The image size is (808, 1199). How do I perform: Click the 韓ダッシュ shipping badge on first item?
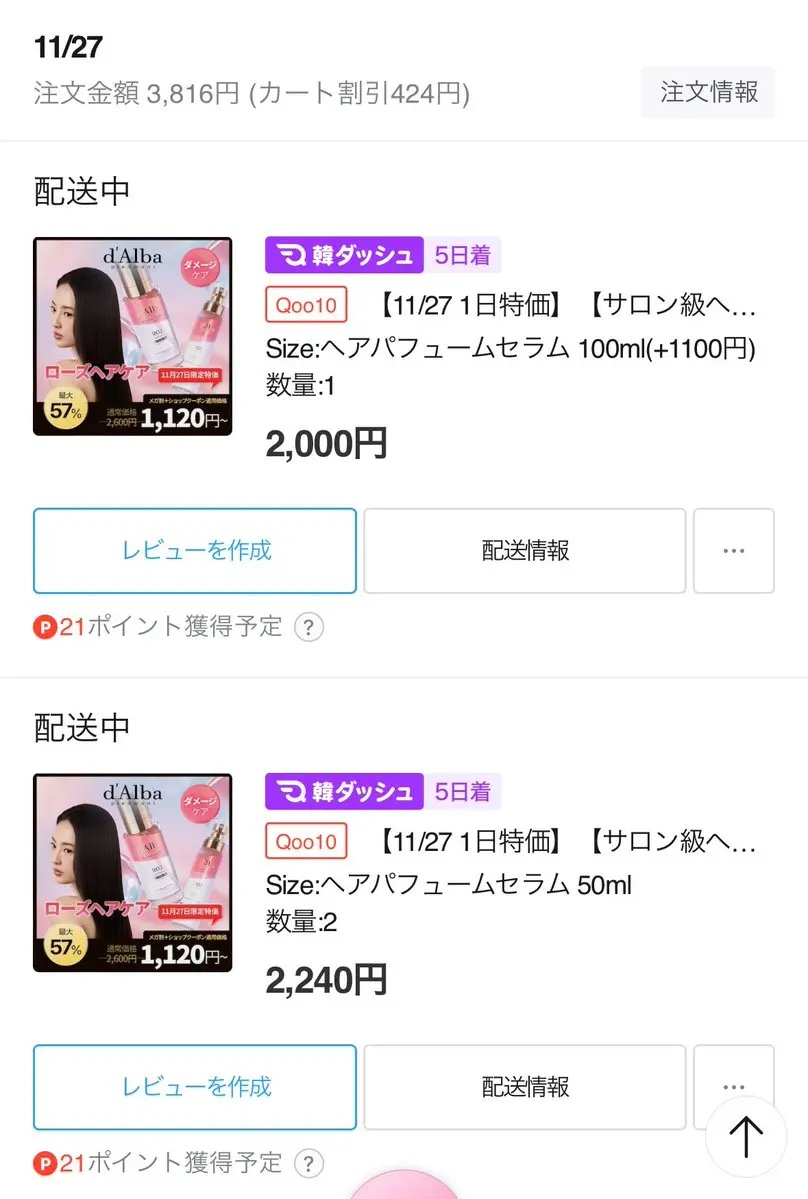pyautogui.click(x=343, y=255)
